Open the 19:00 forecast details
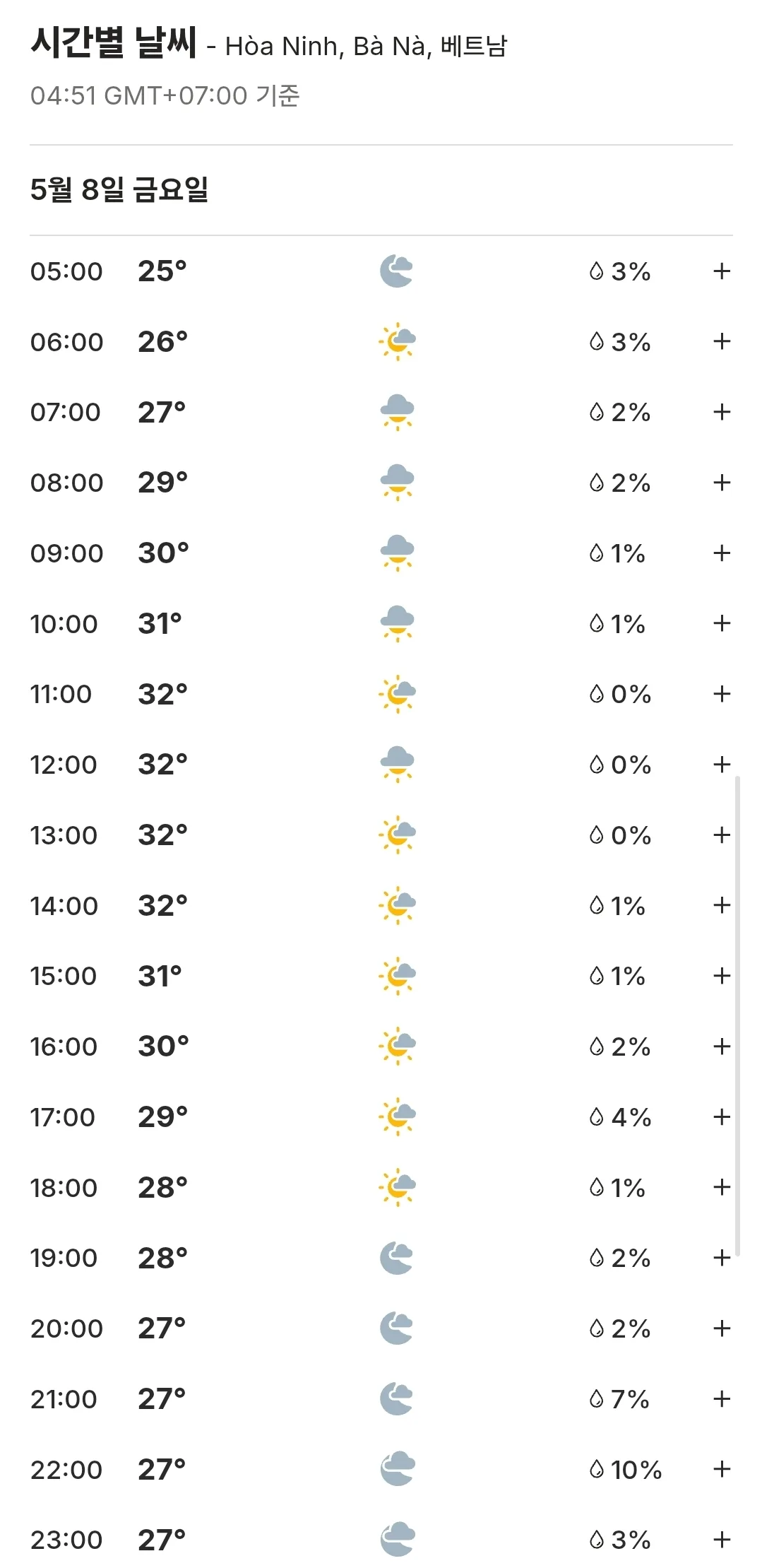This screenshot has height=1568, width=762. [721, 1258]
